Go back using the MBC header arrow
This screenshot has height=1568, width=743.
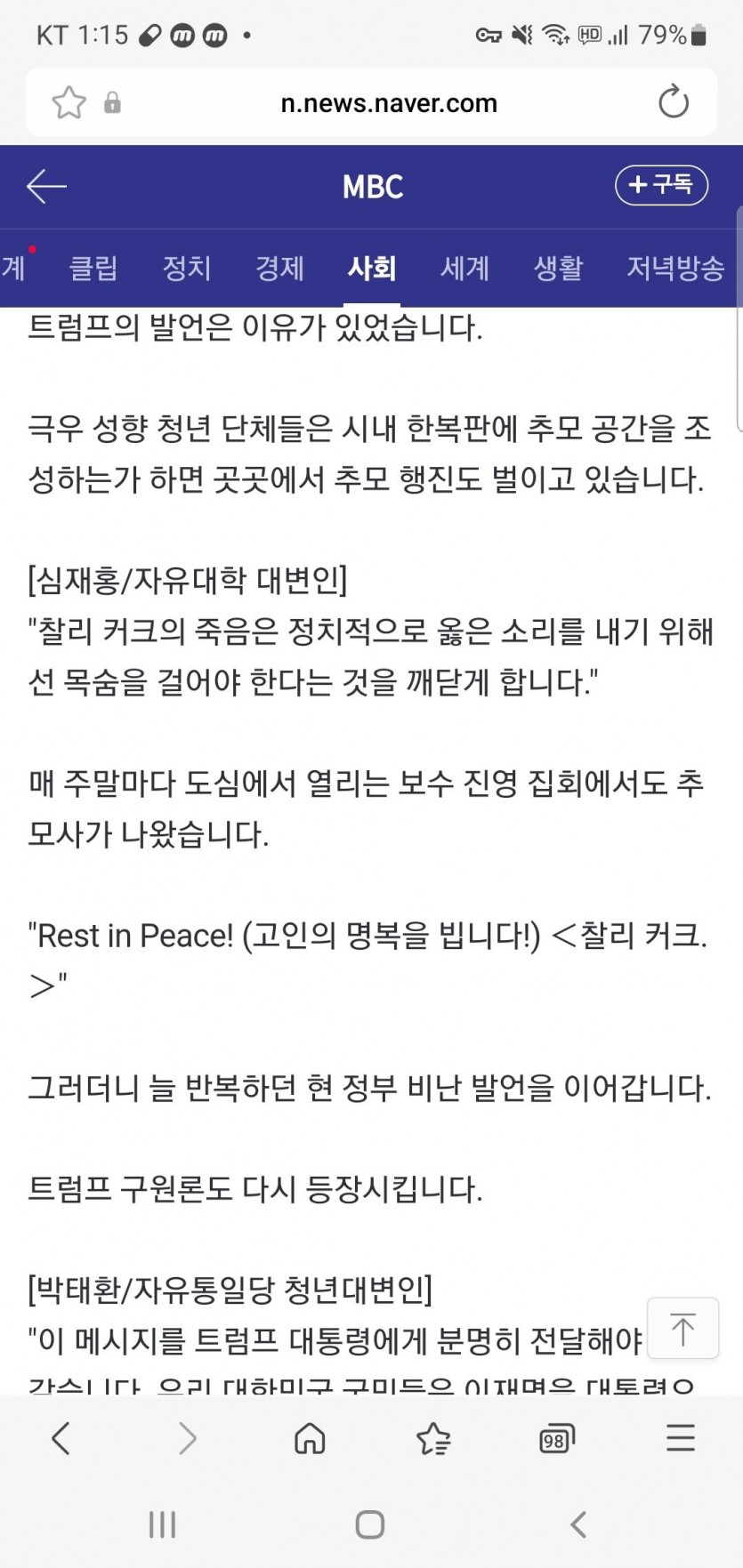tap(47, 187)
